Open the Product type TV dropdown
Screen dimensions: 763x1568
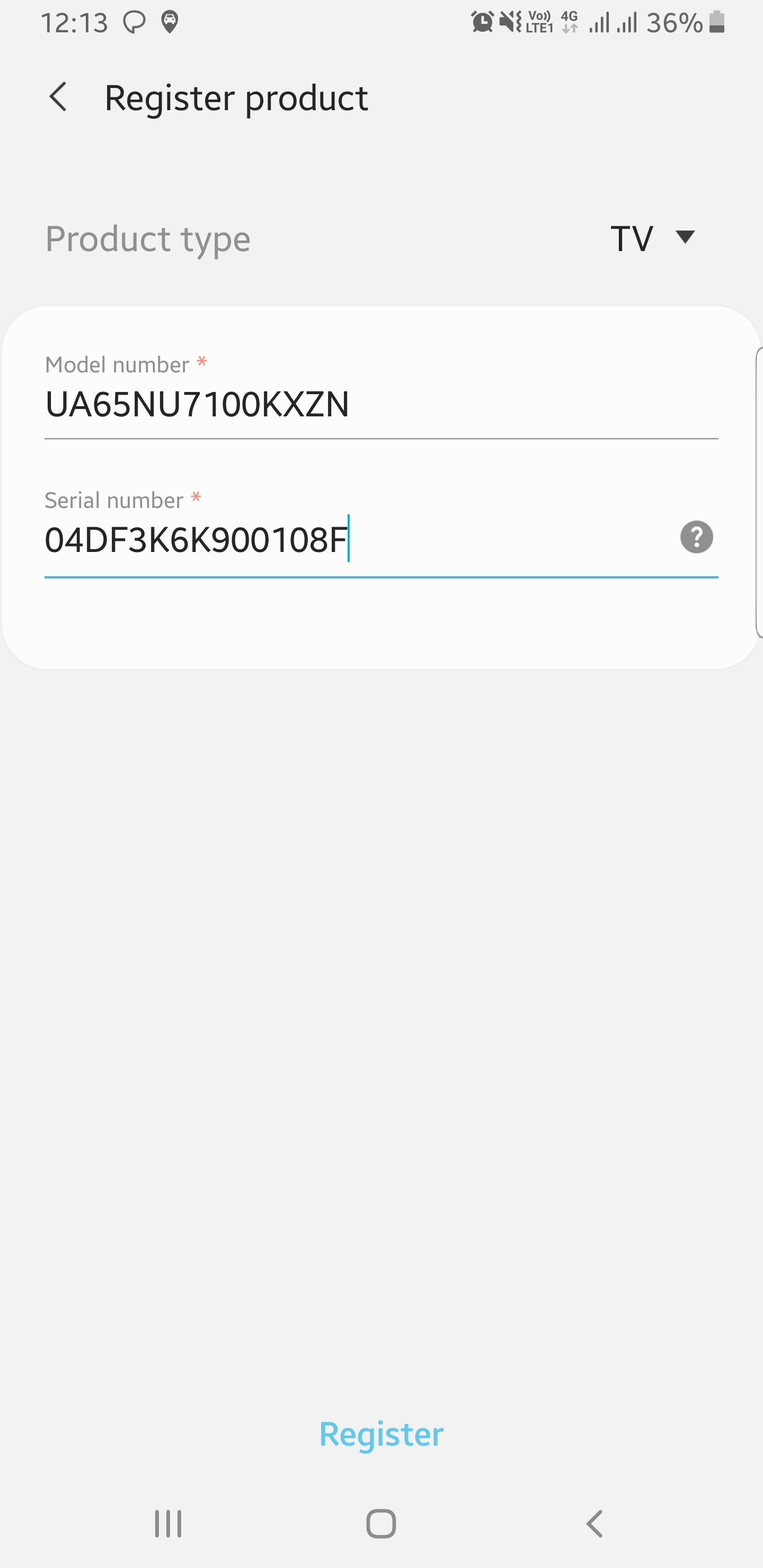click(653, 237)
